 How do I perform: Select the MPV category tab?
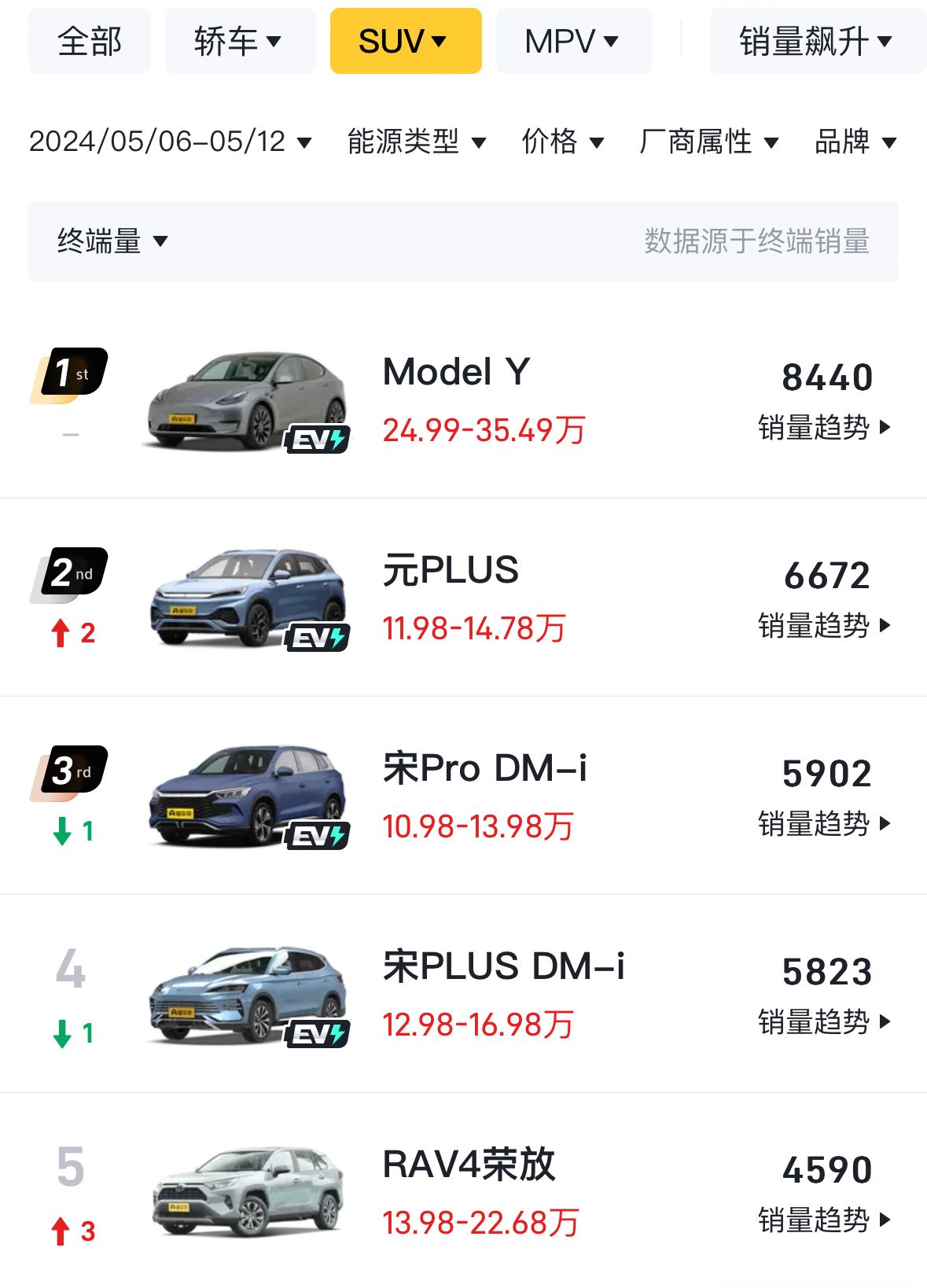tap(572, 42)
